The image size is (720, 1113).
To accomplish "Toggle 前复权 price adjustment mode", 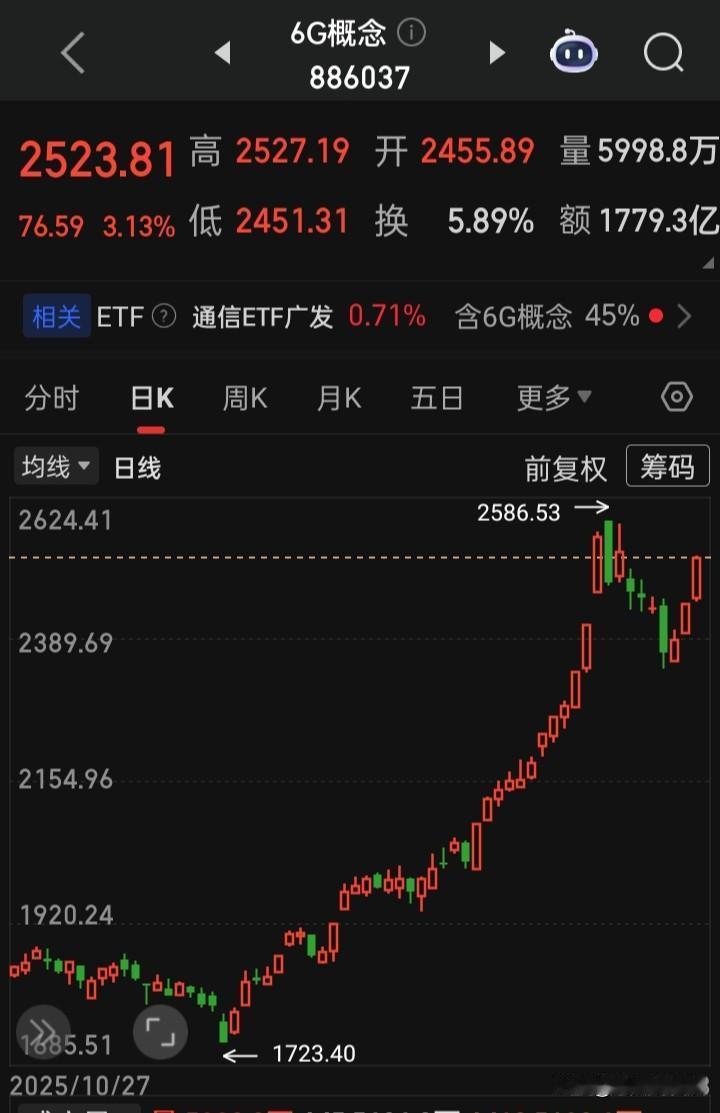I will click(564, 467).
